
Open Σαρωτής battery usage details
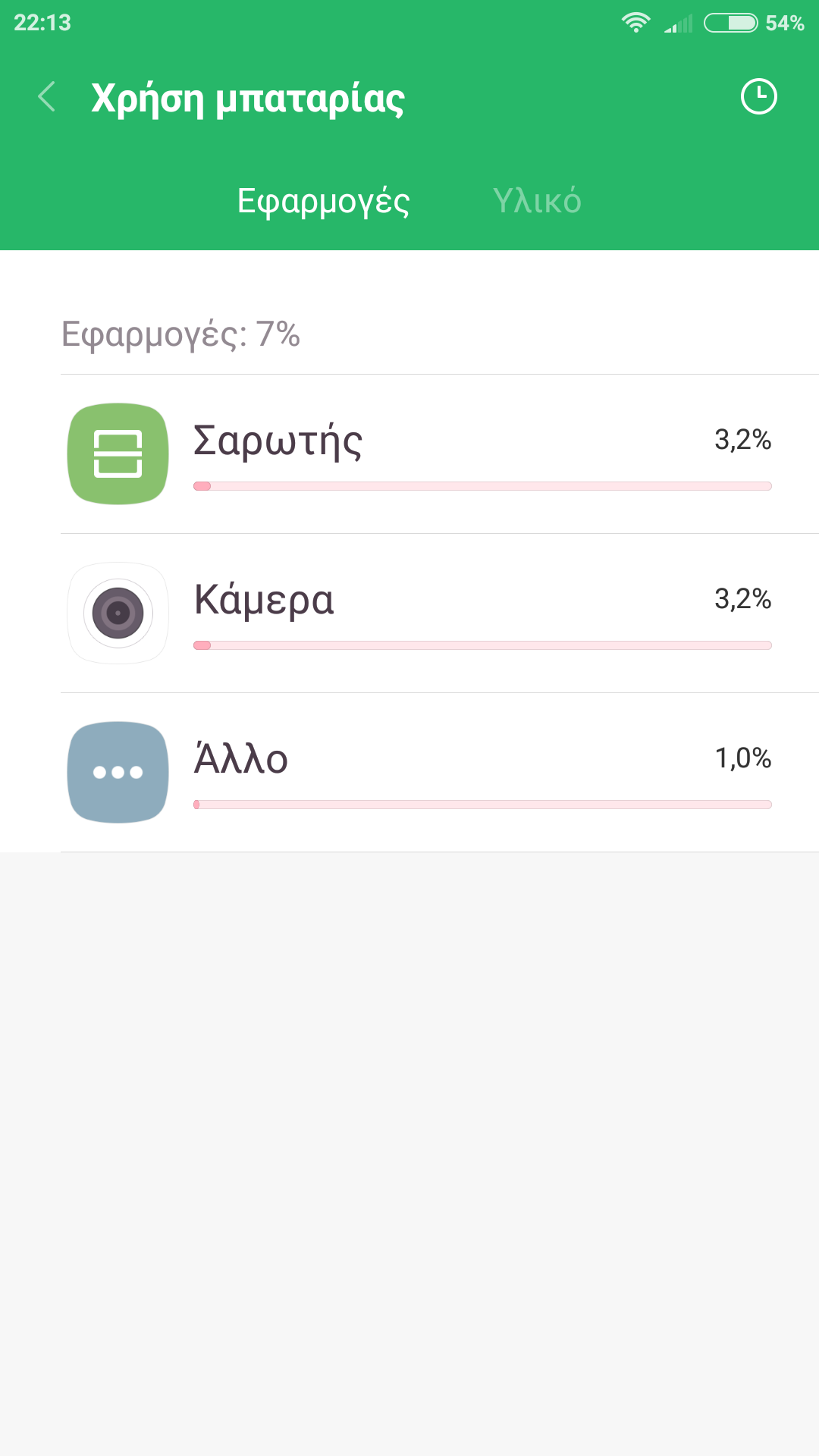coord(440,453)
